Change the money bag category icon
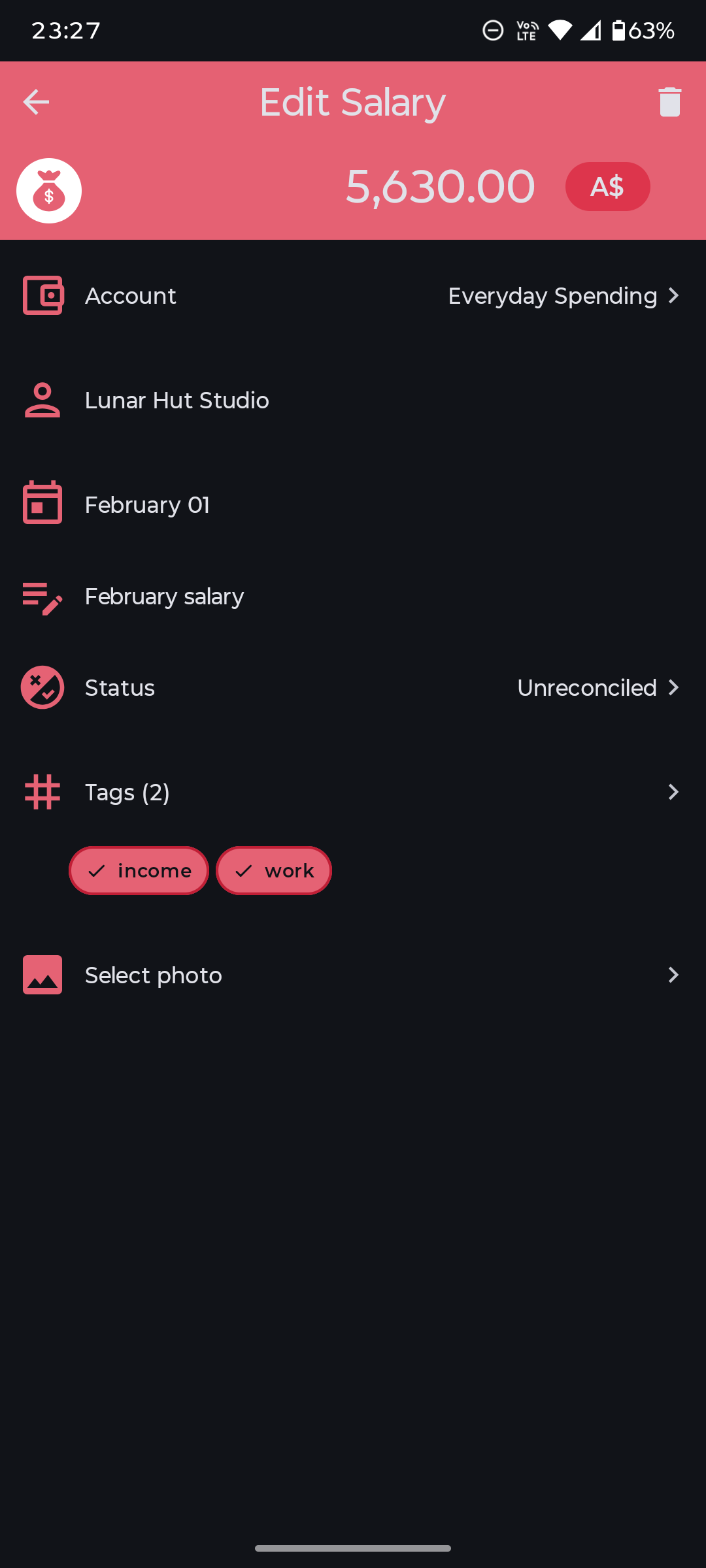The height and width of the screenshot is (1568, 706). [x=49, y=191]
